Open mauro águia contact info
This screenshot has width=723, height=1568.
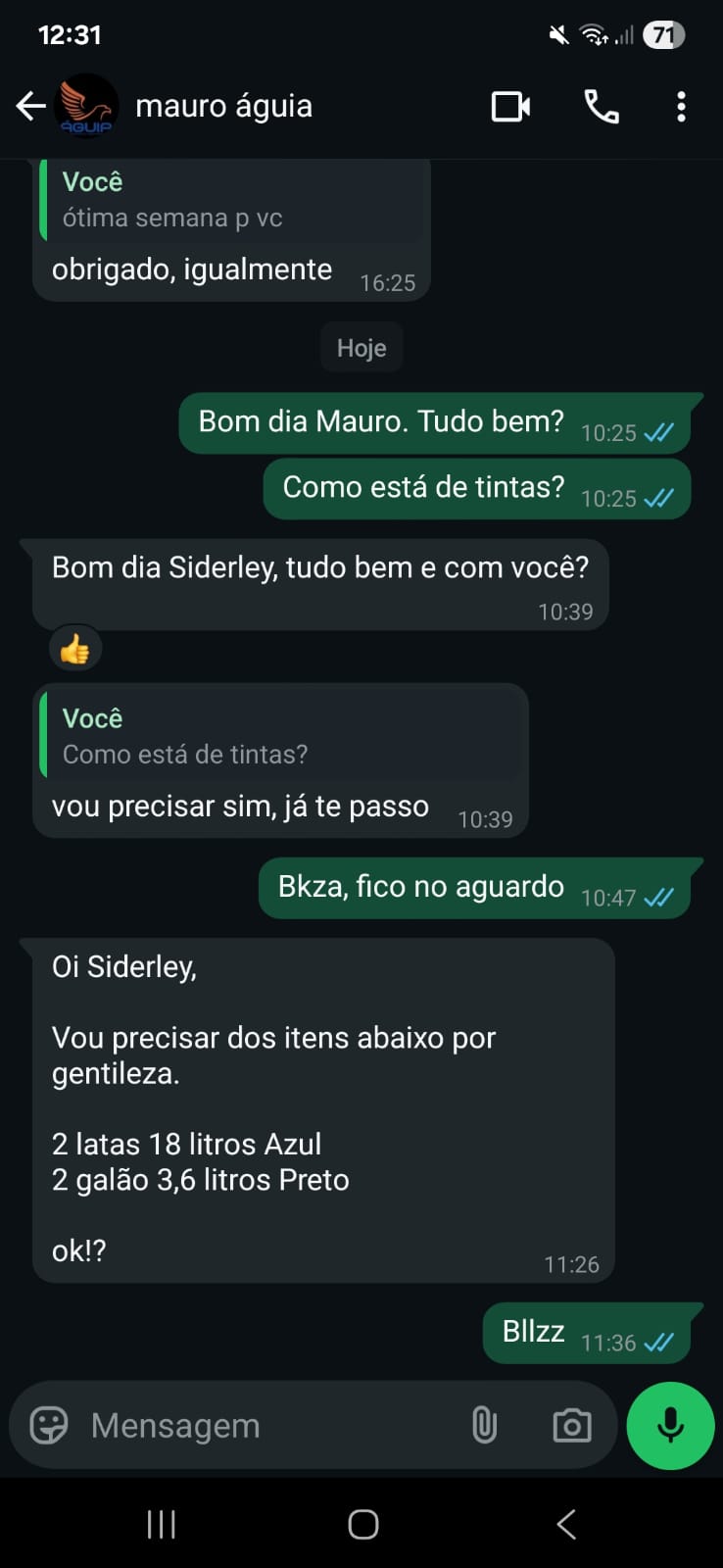pos(223,106)
